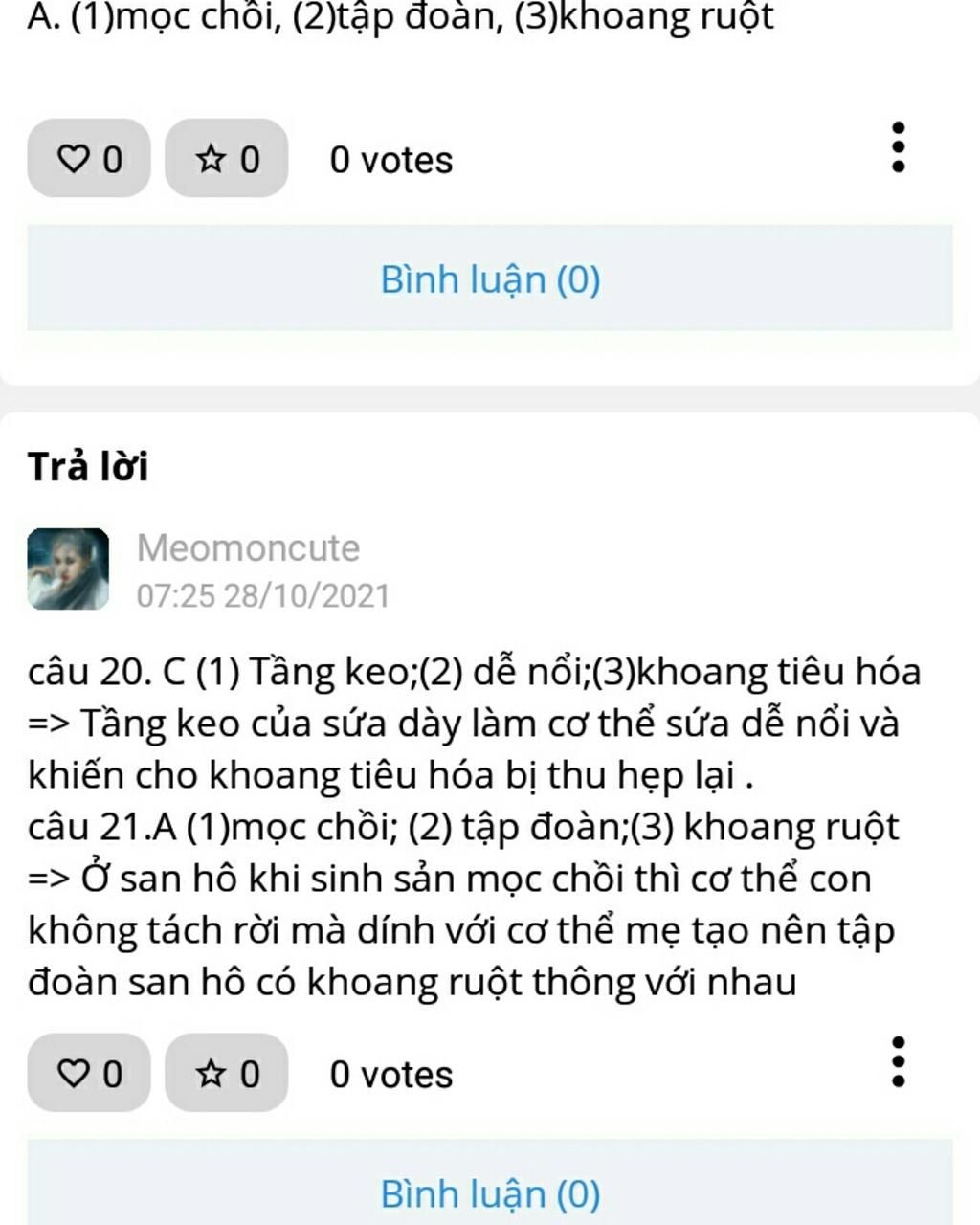980x1225 pixels.
Task: Like Meomoncute's answer
Action: [89, 1073]
